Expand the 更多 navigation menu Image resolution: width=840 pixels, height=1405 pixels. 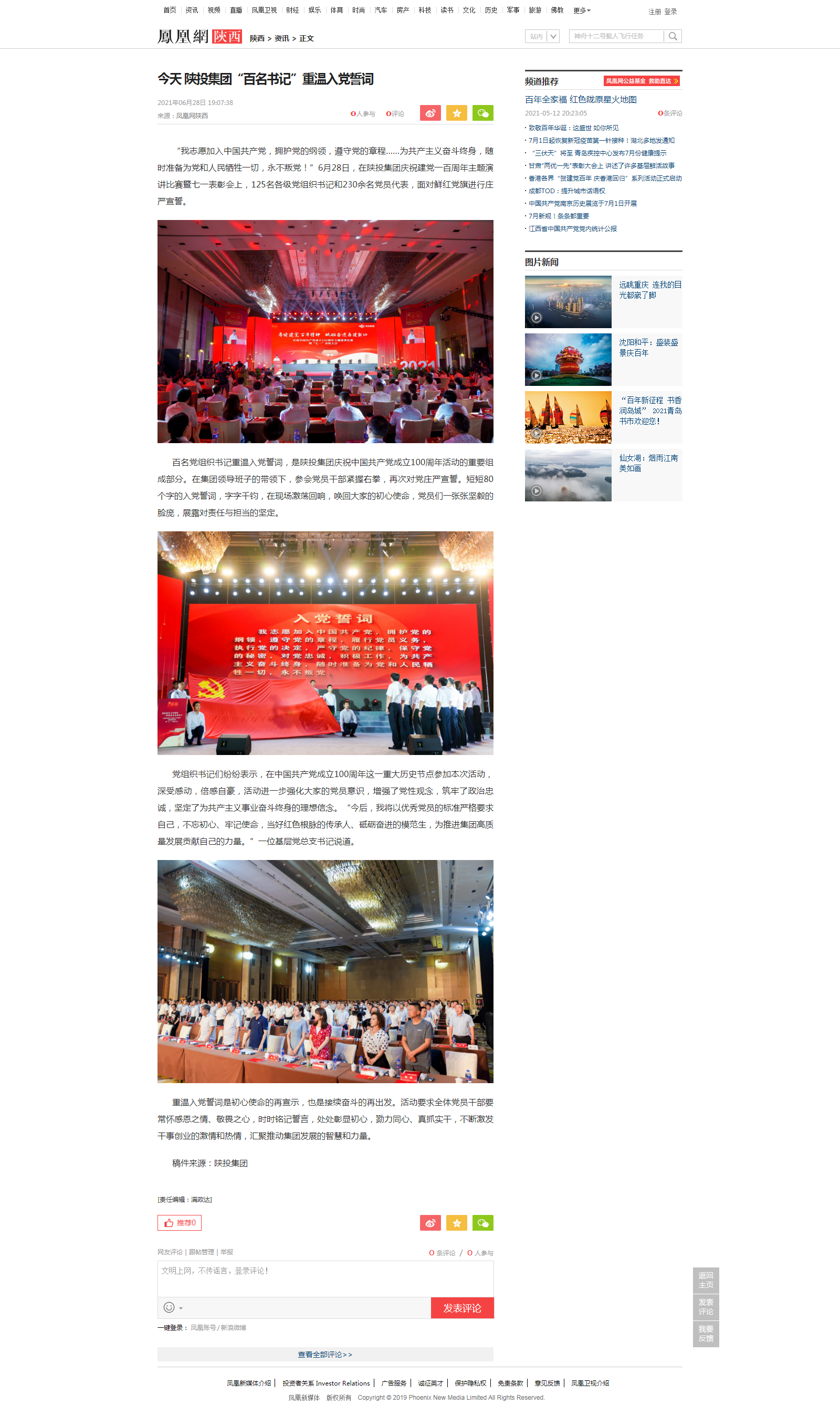click(x=581, y=10)
